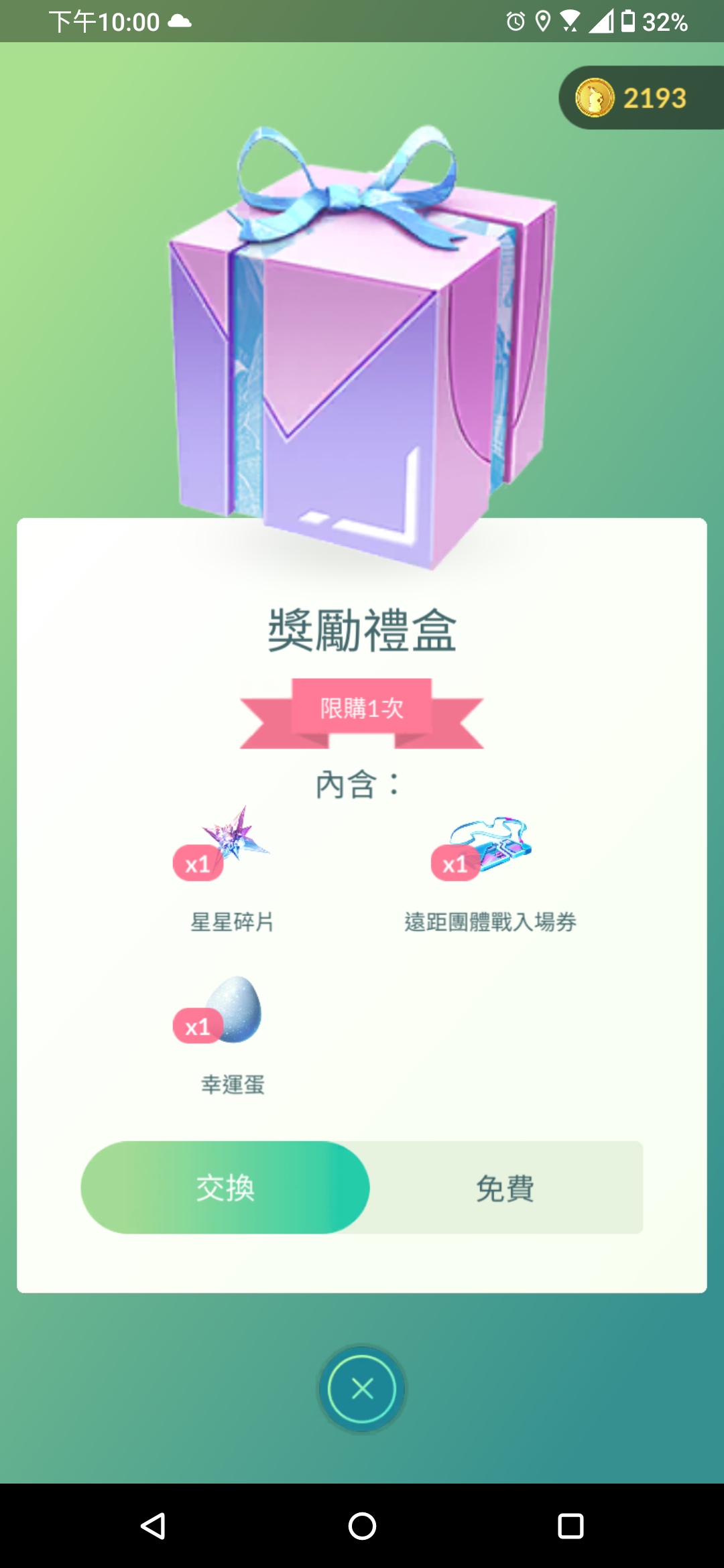Go back with system back button
Viewport: 724px width, 1568px height.
[x=154, y=1526]
